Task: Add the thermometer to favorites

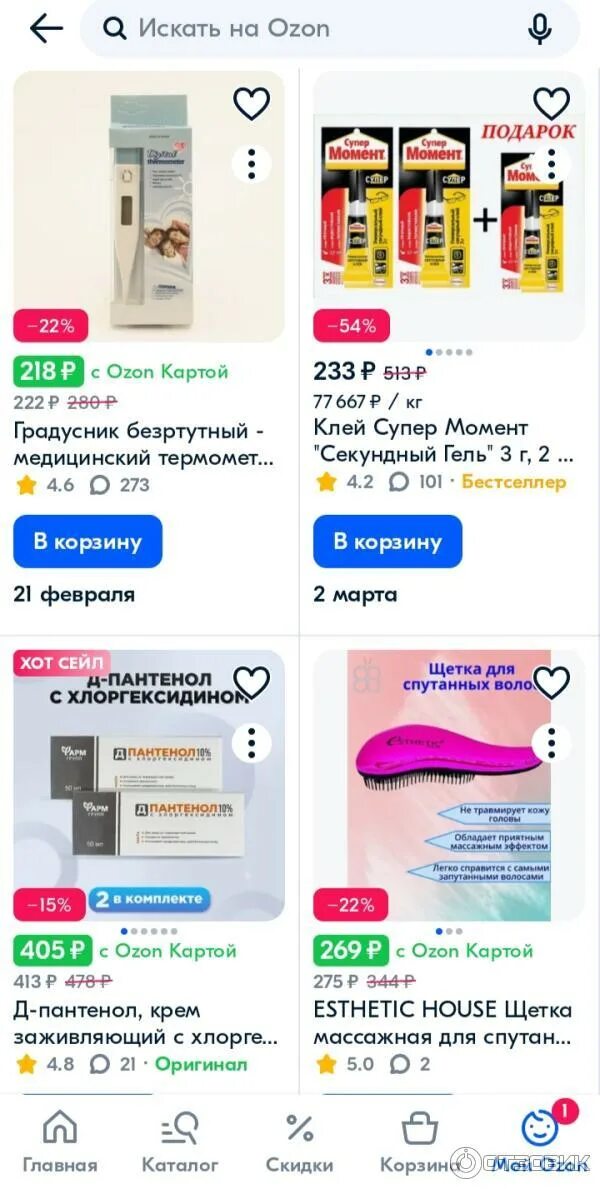Action: coord(251,103)
